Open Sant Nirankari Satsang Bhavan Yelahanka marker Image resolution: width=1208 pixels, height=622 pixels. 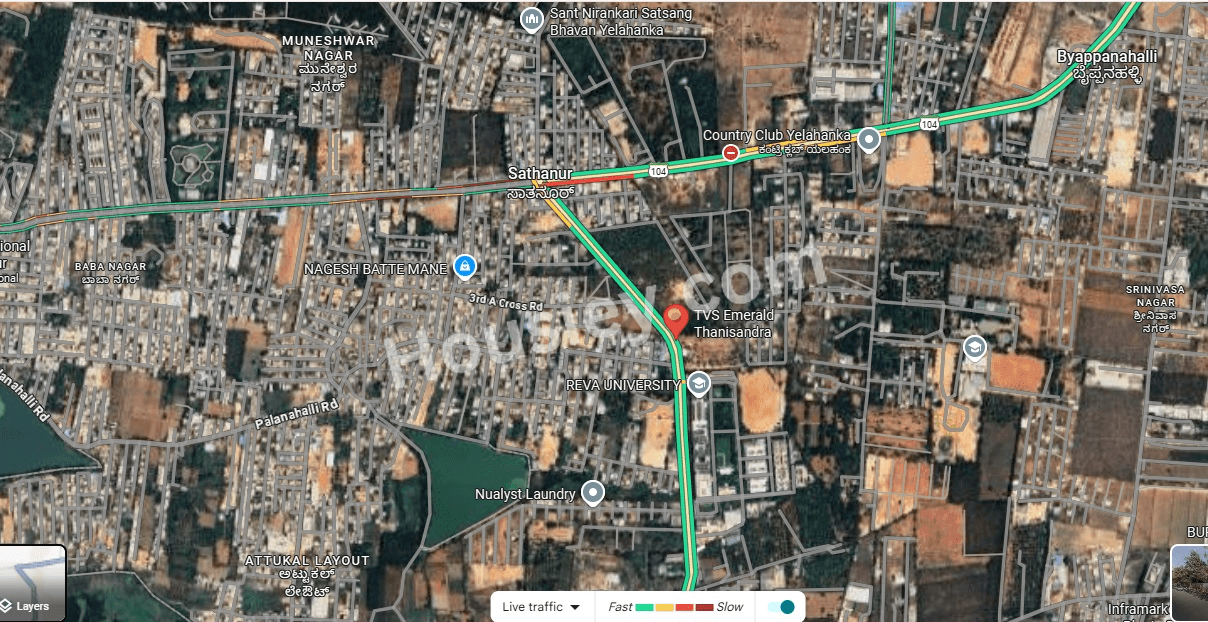coord(533,19)
